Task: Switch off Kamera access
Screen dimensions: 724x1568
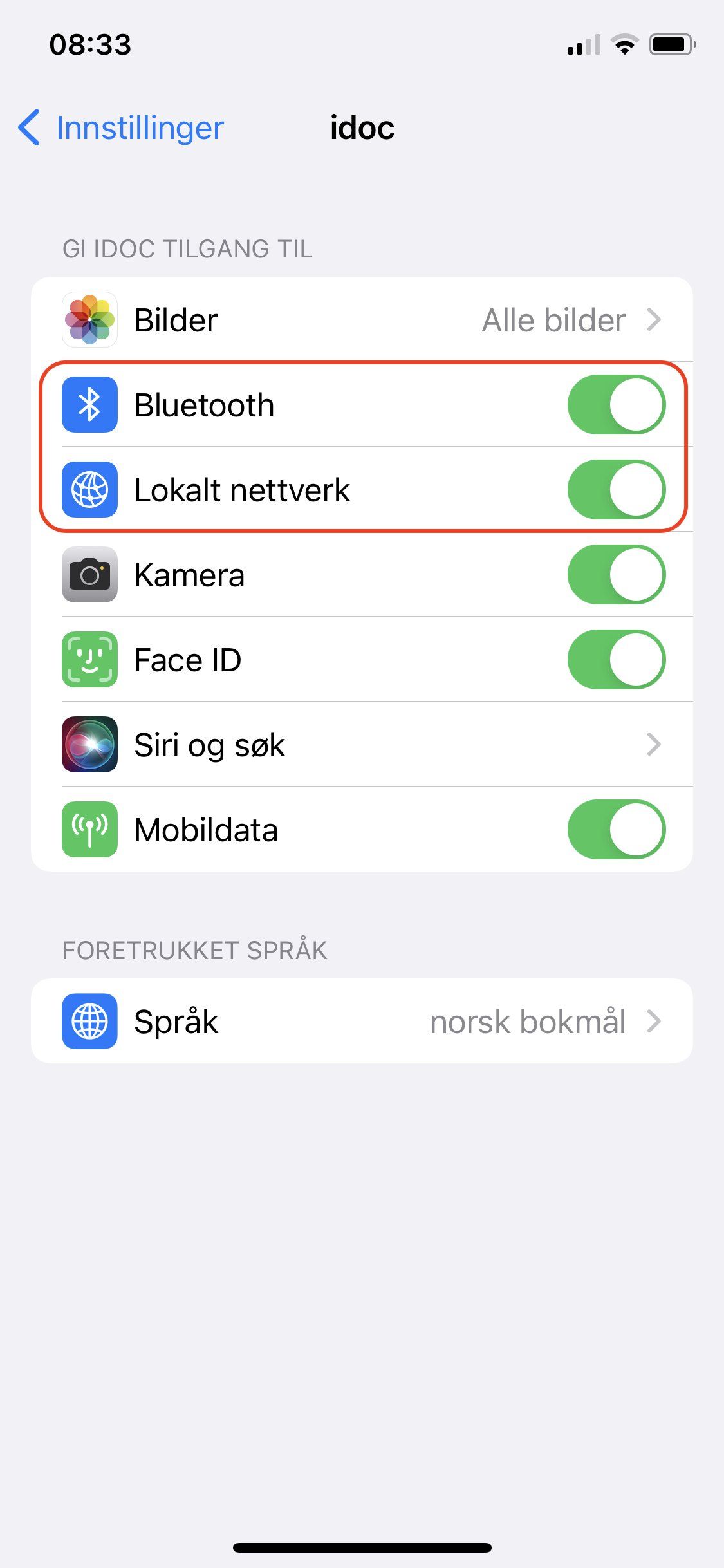Action: pos(617,574)
